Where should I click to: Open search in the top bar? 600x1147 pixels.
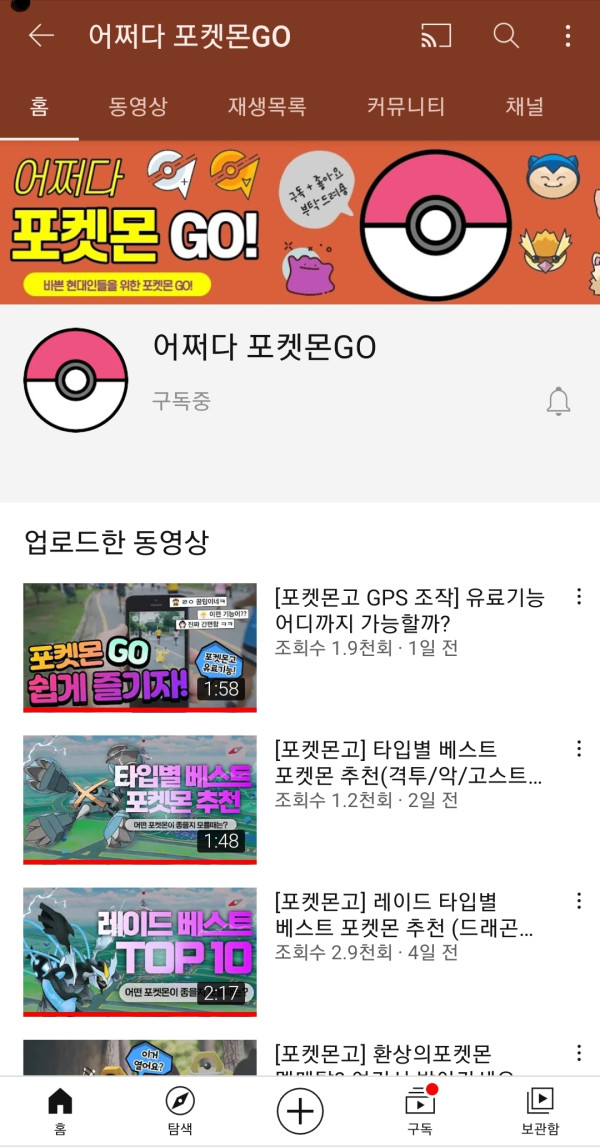point(506,37)
